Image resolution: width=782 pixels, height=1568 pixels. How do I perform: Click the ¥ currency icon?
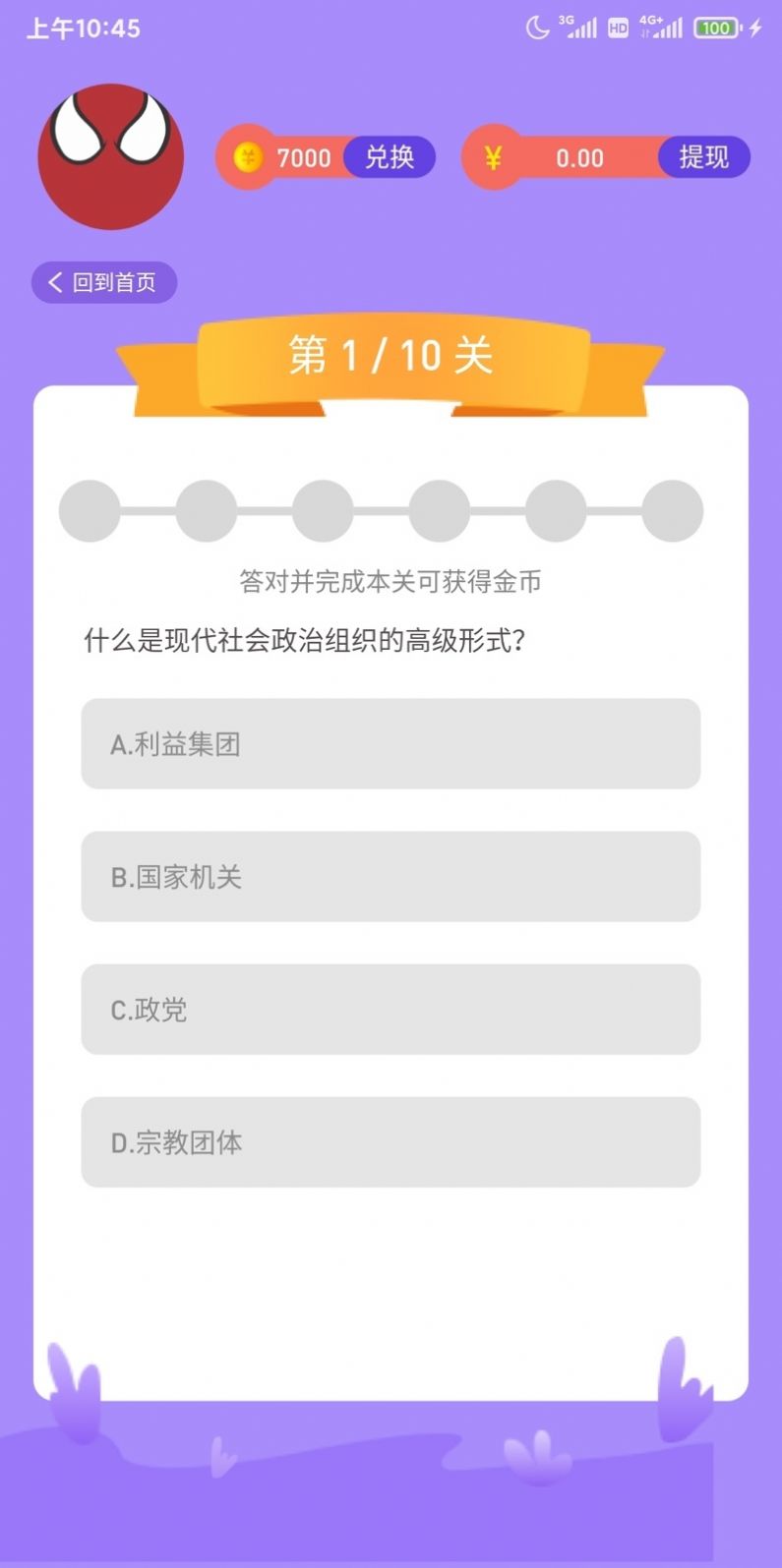coord(493,156)
